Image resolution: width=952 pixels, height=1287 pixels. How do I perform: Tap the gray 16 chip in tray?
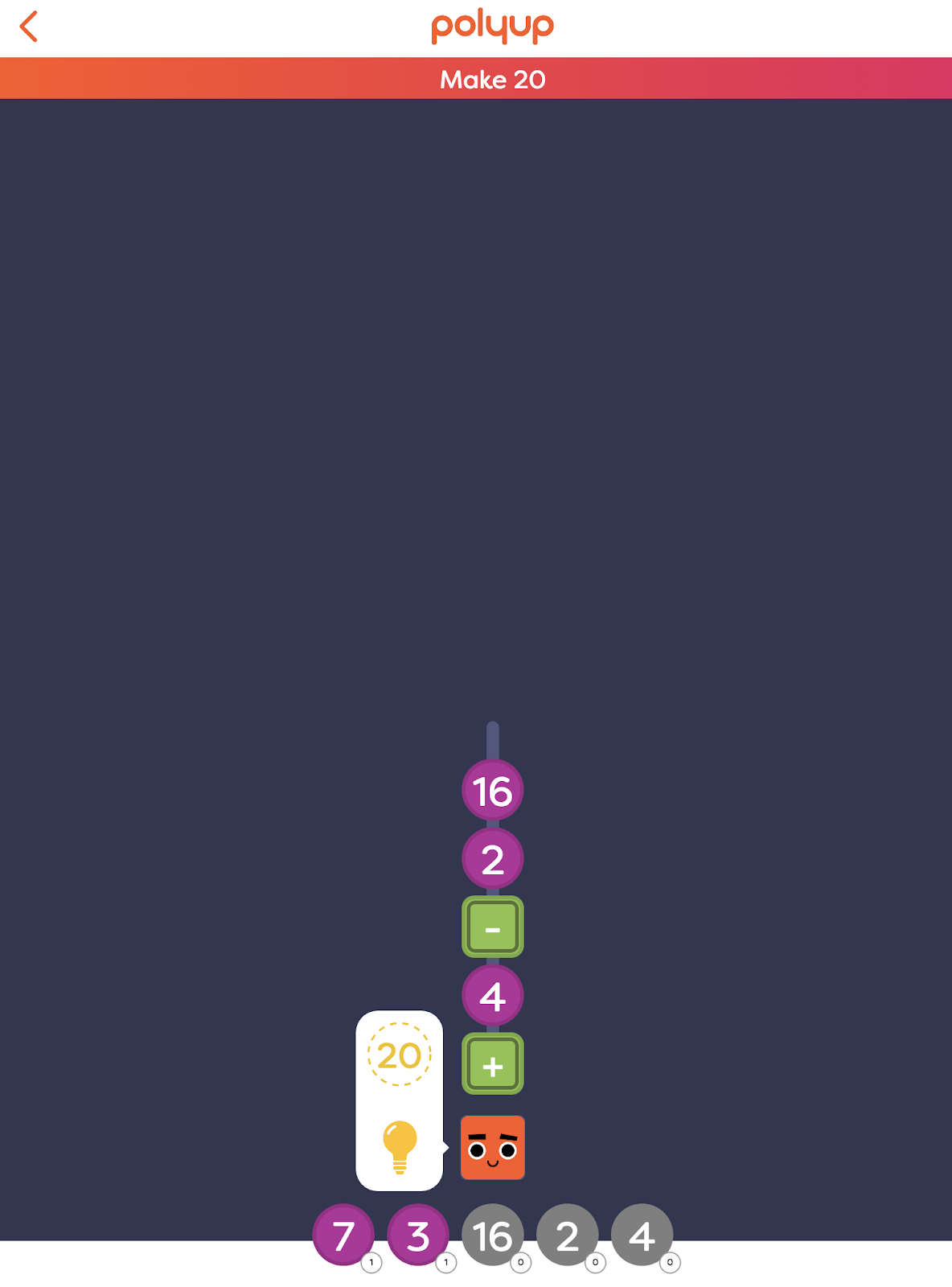(492, 1235)
